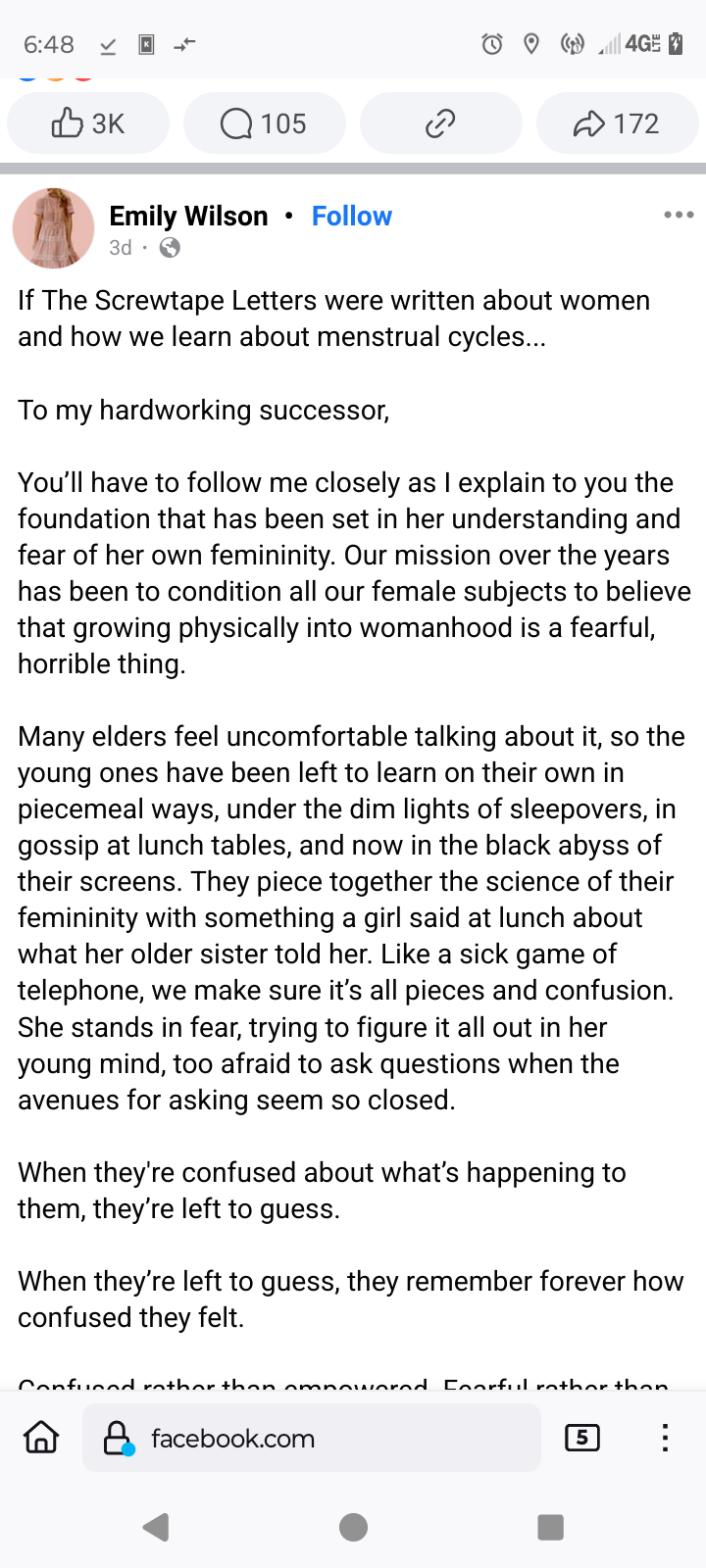Open the browser overflow menu
Viewport: 706px width, 1568px height.
[x=665, y=1438]
